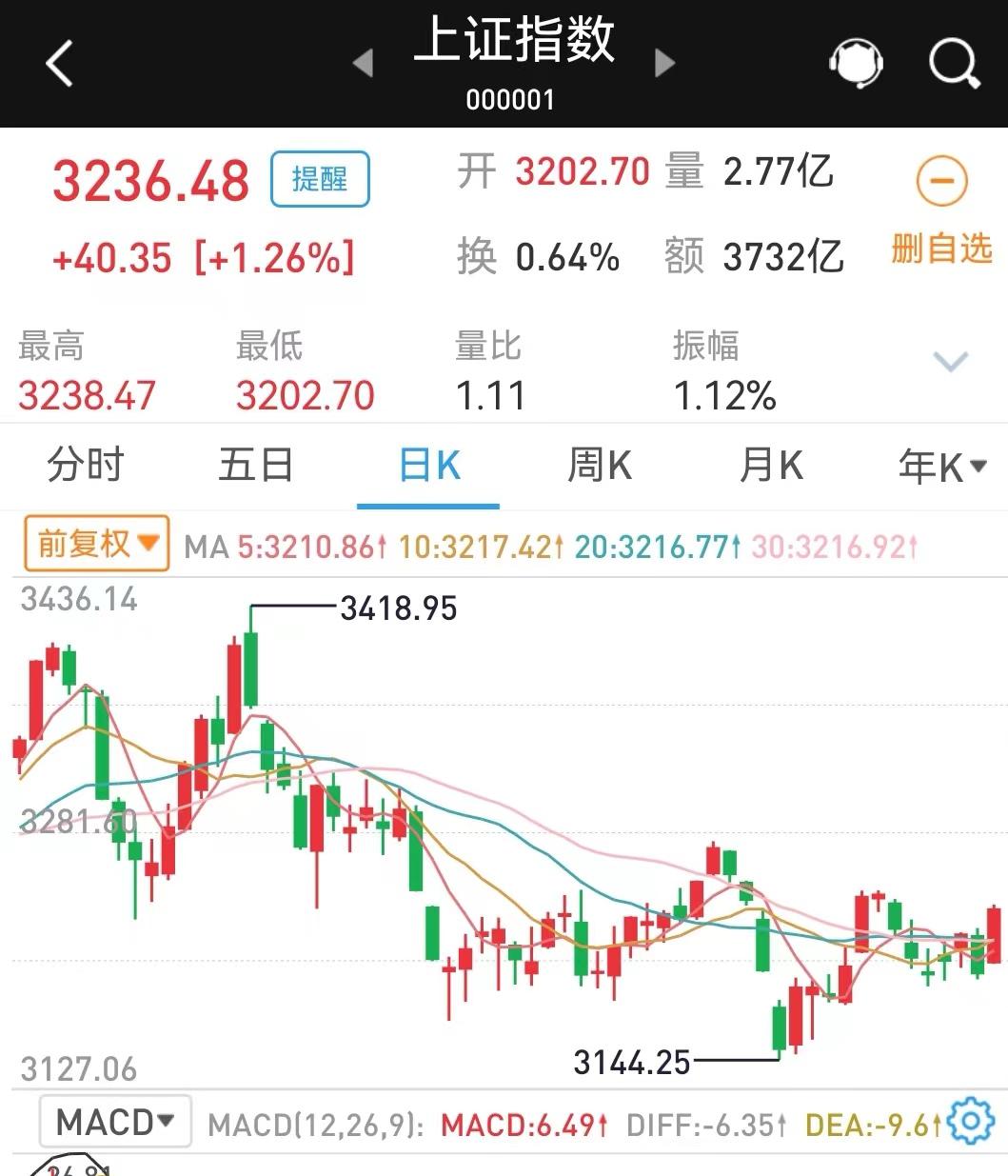Open customer service headset icon

coord(856,64)
